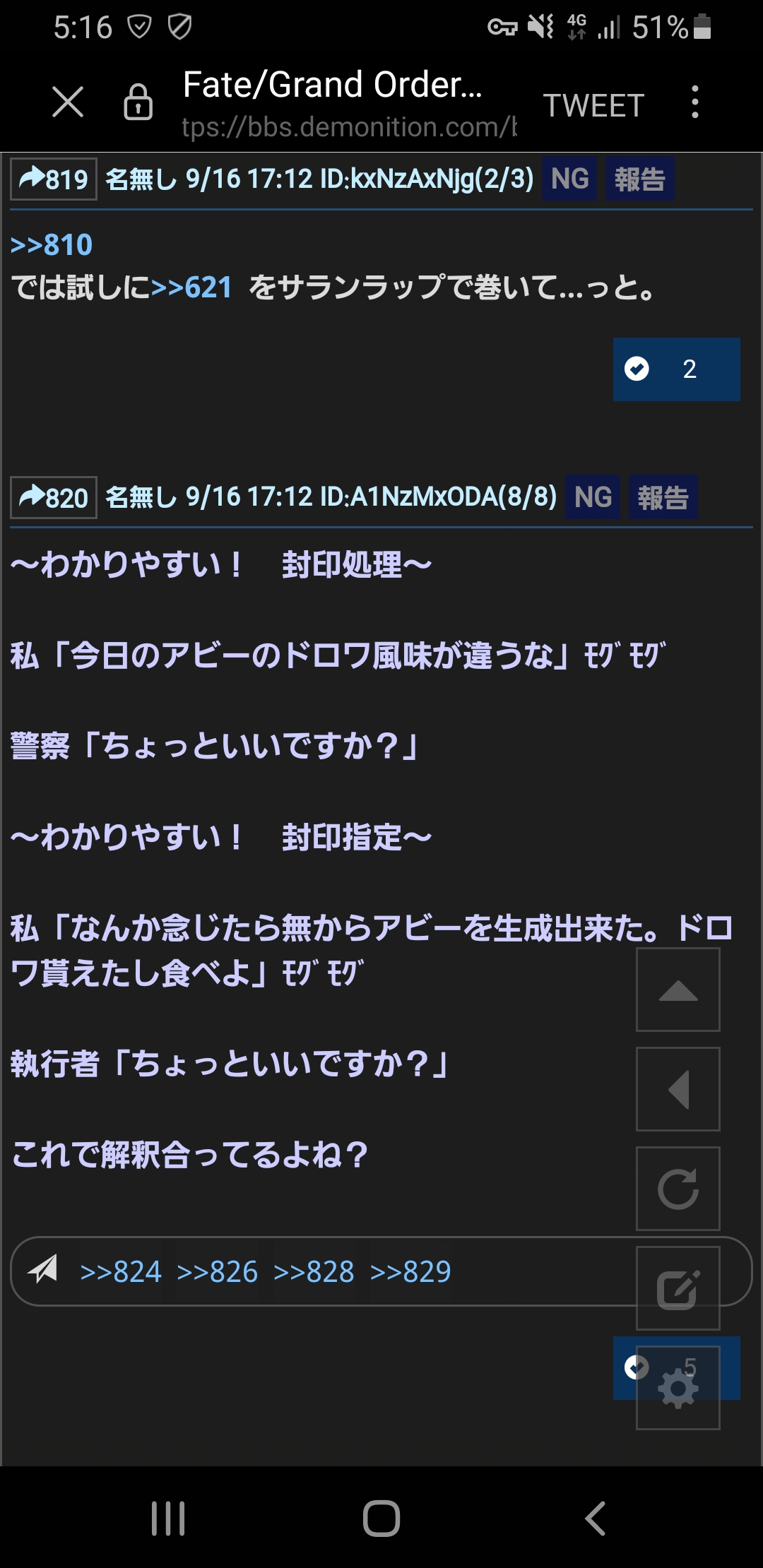Open reply link >>824
Image resolution: width=763 pixels, height=1568 pixels.
[121, 1272]
